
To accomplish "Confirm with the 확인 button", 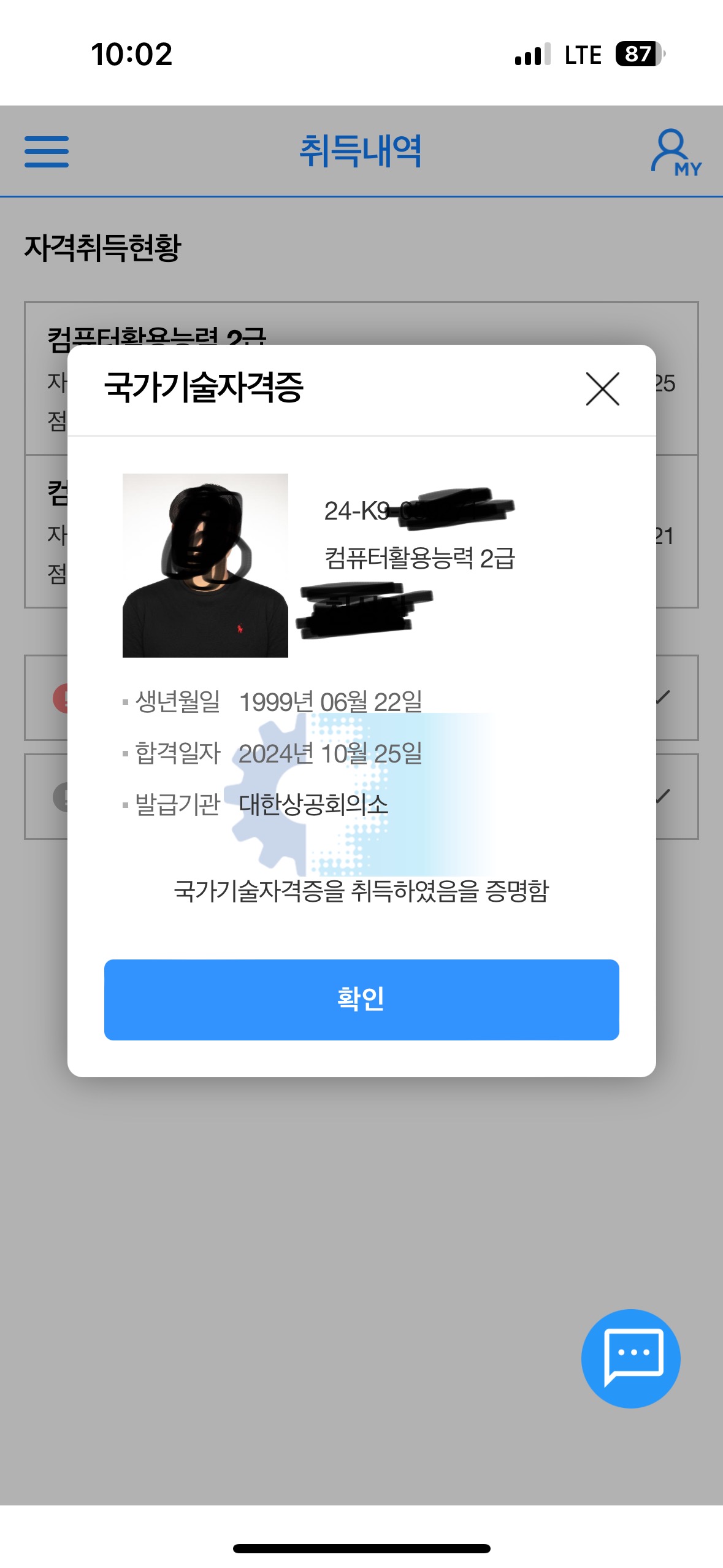I will [x=361, y=999].
